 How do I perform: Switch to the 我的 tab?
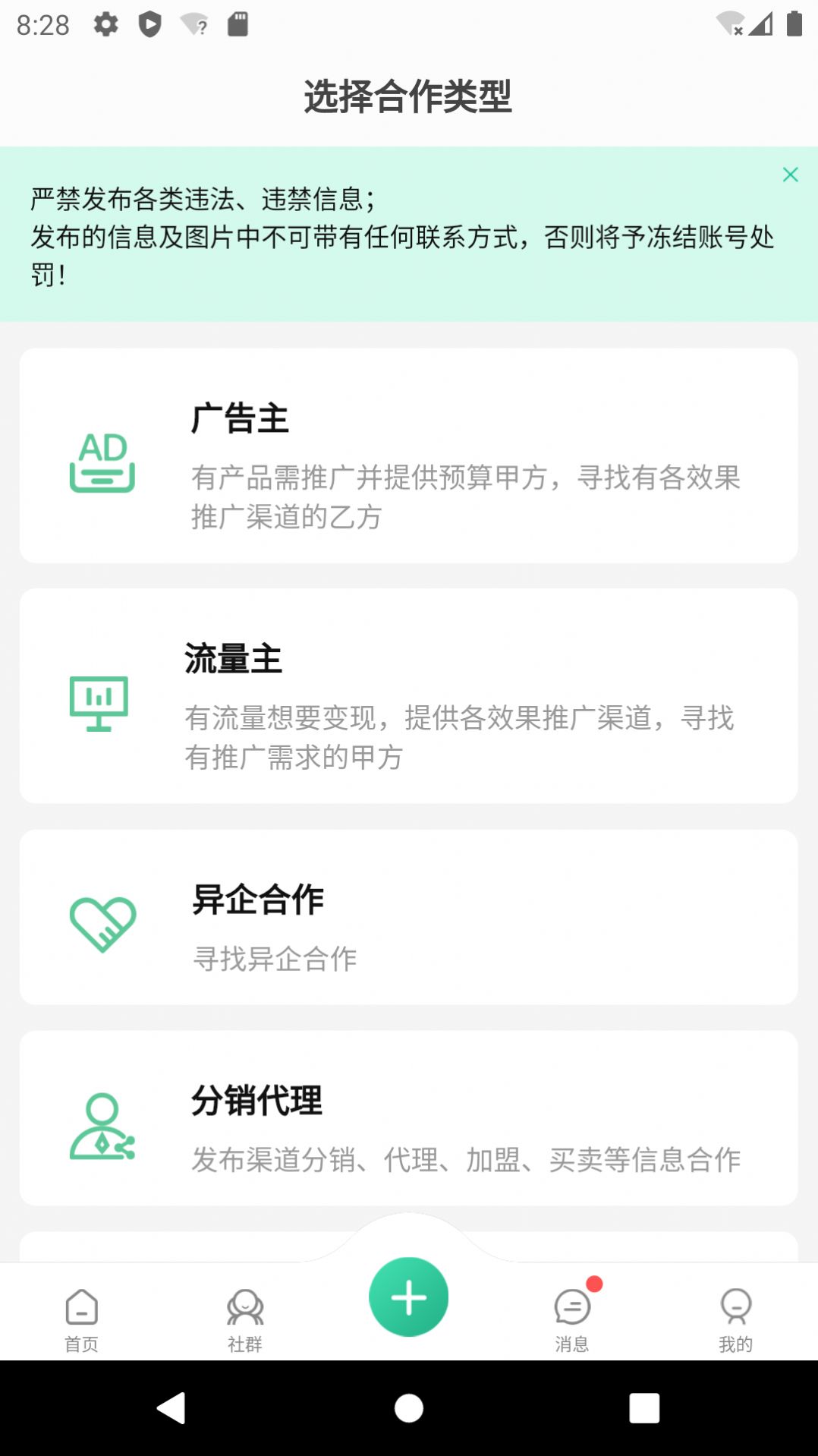coord(736,1317)
